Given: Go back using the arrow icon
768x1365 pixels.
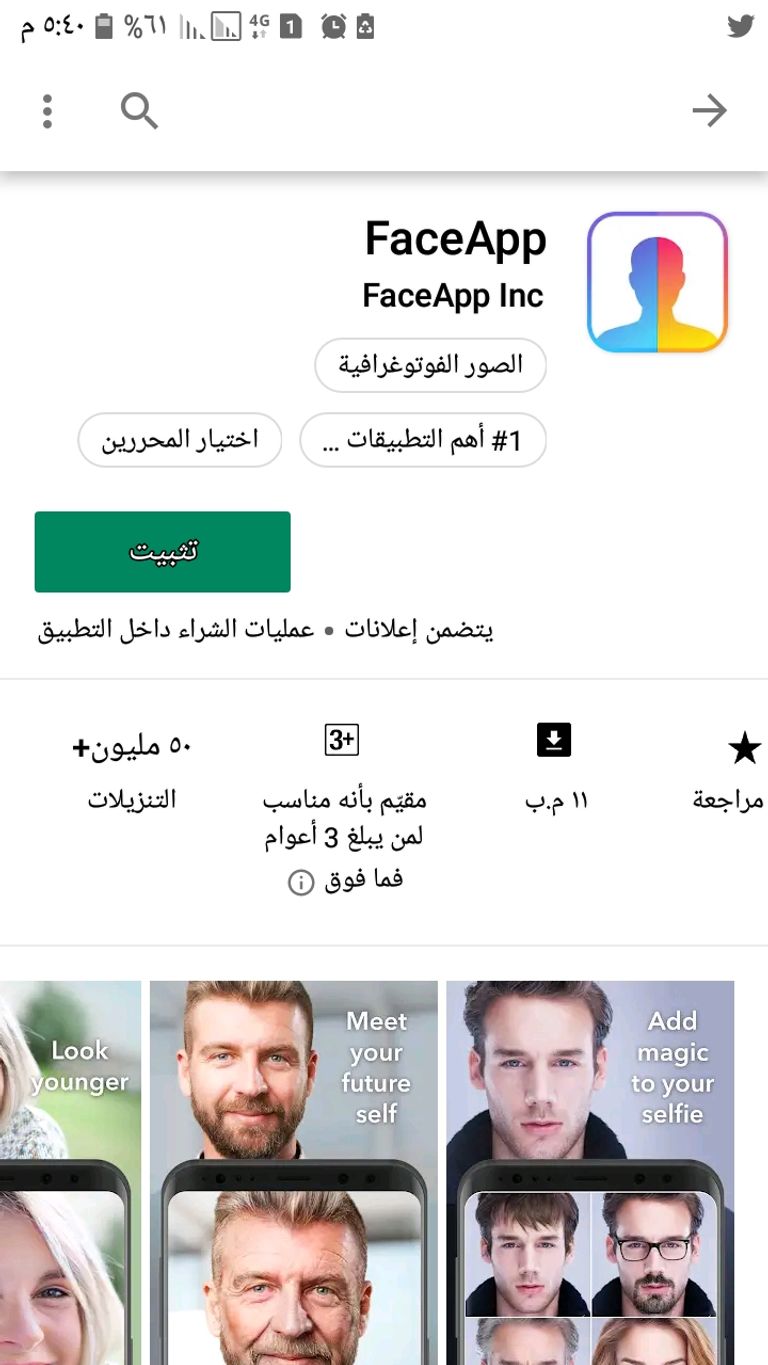Looking at the screenshot, I should point(709,111).
